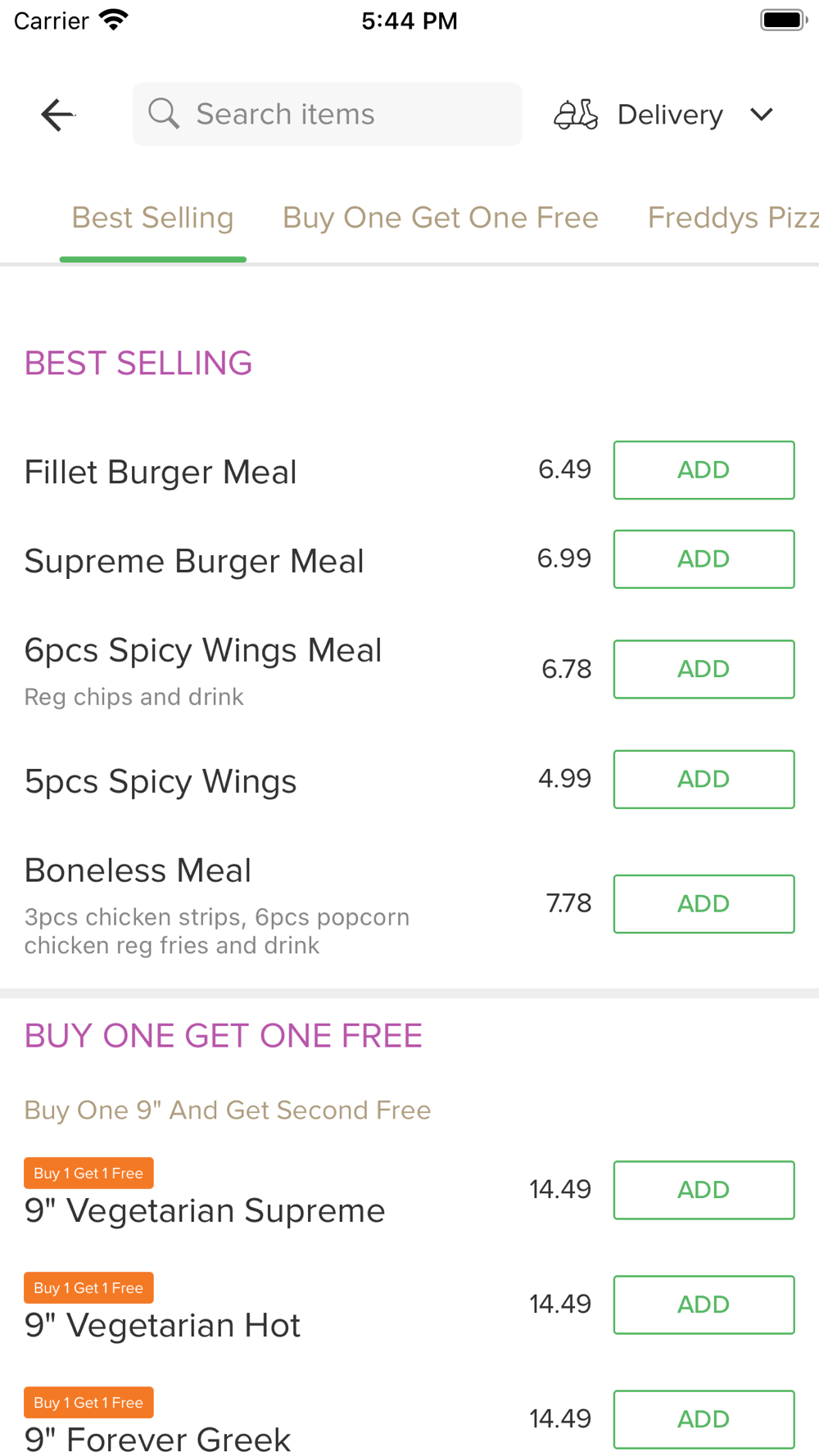Tap the Search items field
The image size is (819, 1456).
point(327,114)
